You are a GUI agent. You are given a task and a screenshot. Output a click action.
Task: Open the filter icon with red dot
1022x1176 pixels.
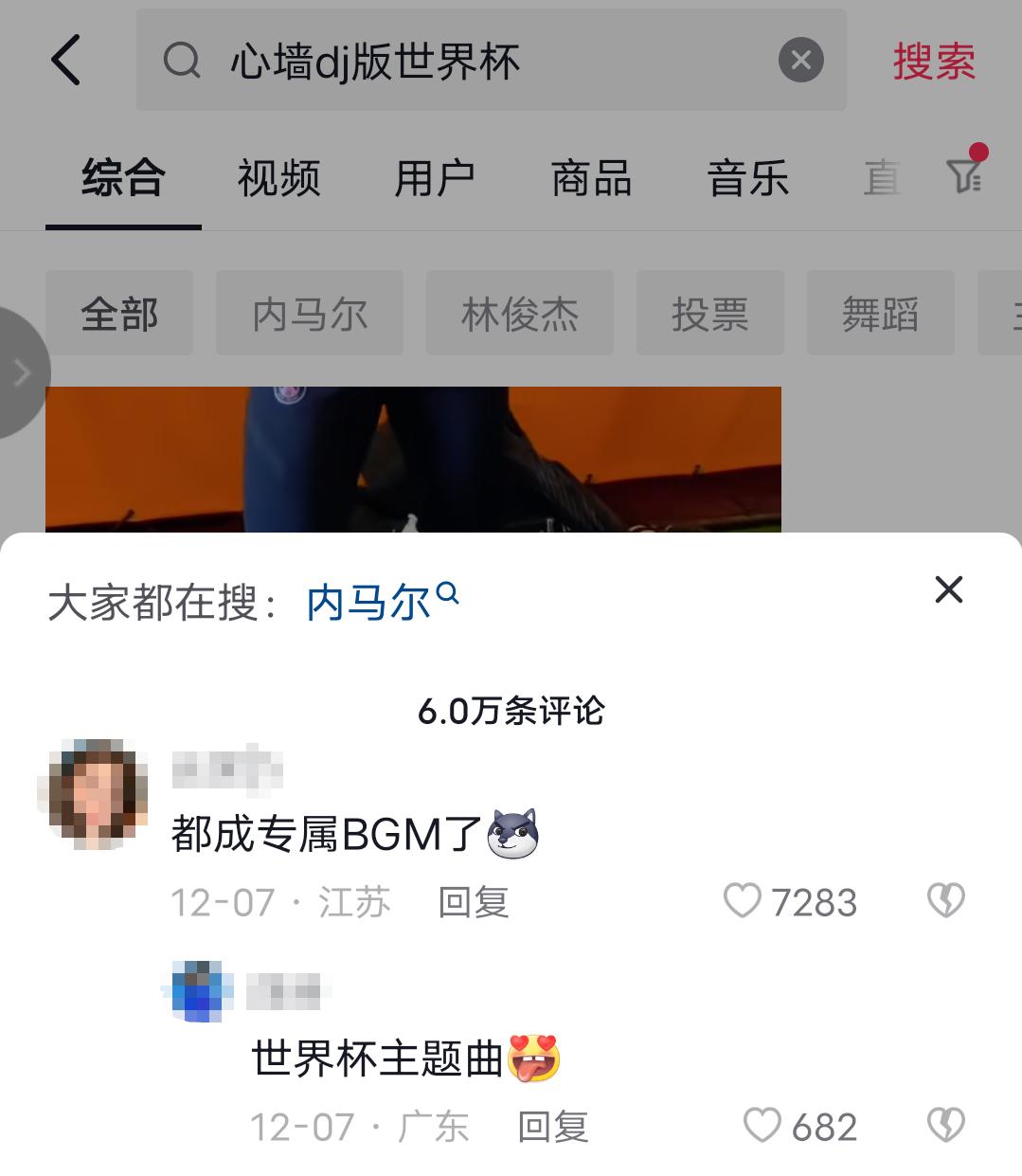point(965,172)
